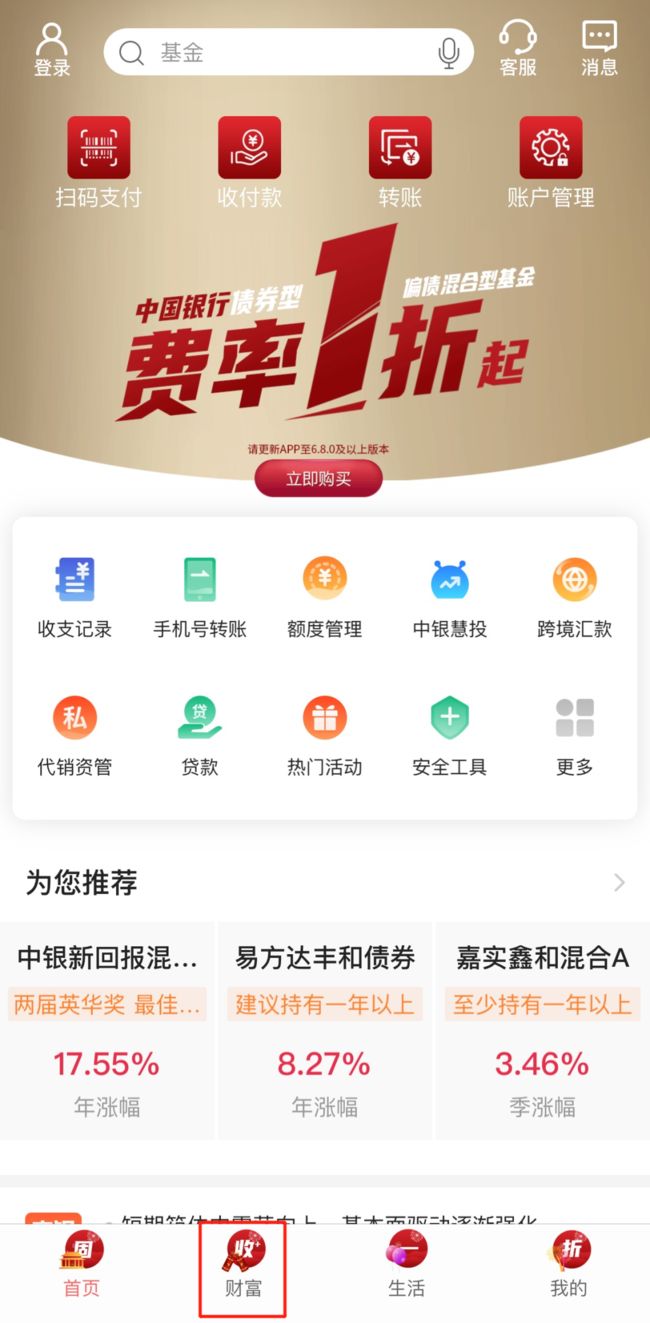The image size is (650, 1323).
Task: Tap the microphone voice search icon
Action: pyautogui.click(x=449, y=53)
